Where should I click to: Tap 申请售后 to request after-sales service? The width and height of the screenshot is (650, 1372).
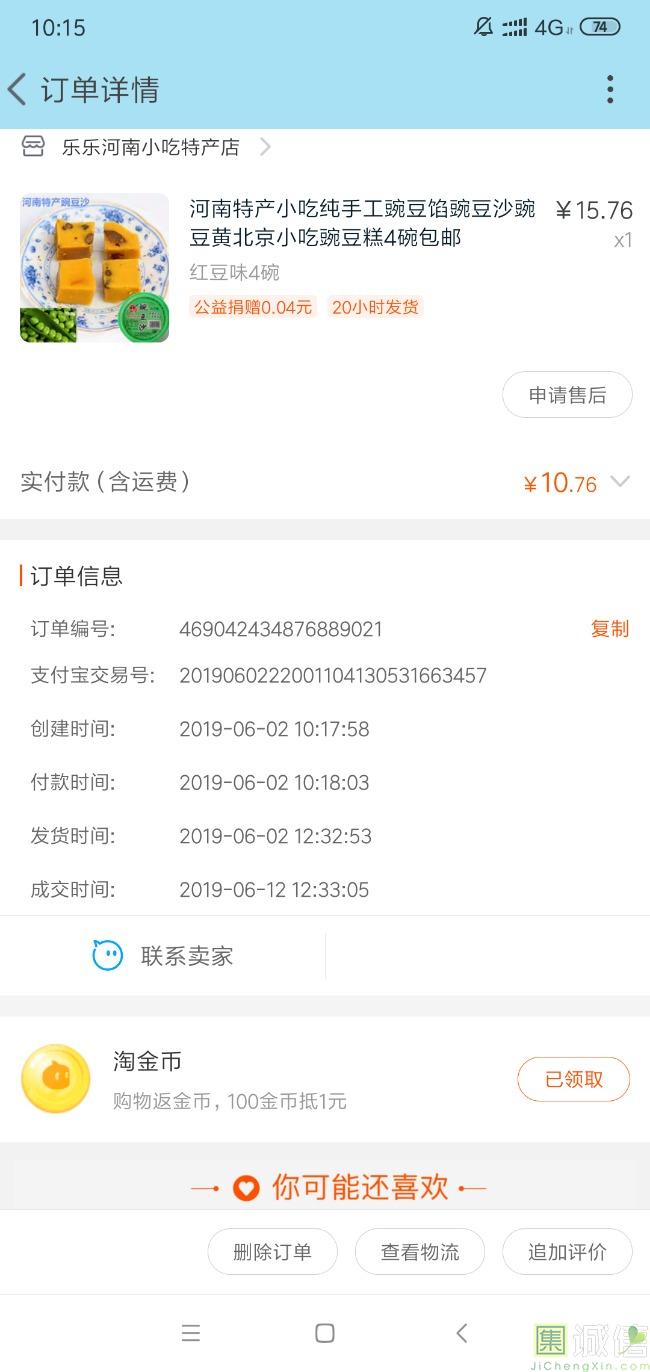[x=567, y=395]
